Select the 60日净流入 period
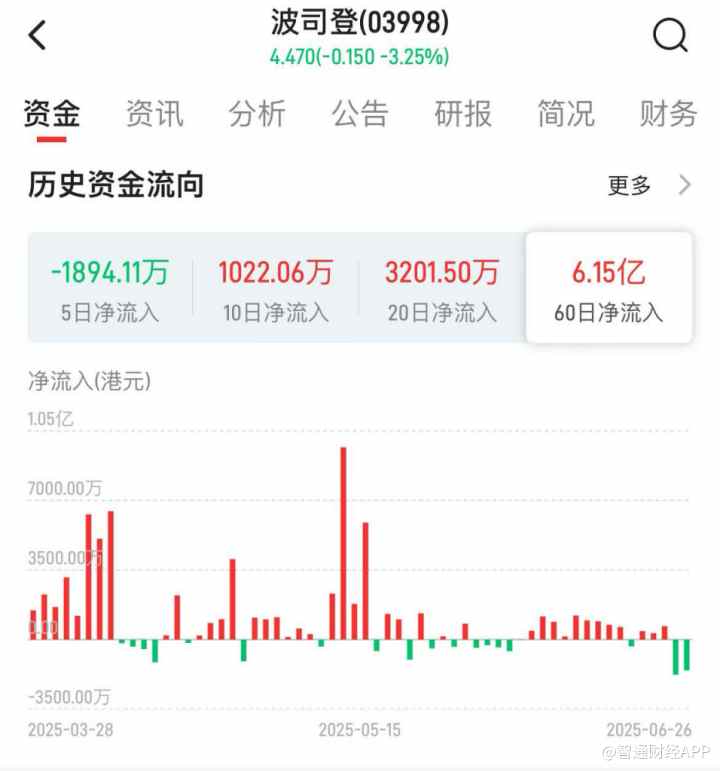The width and height of the screenshot is (720, 771). click(609, 288)
